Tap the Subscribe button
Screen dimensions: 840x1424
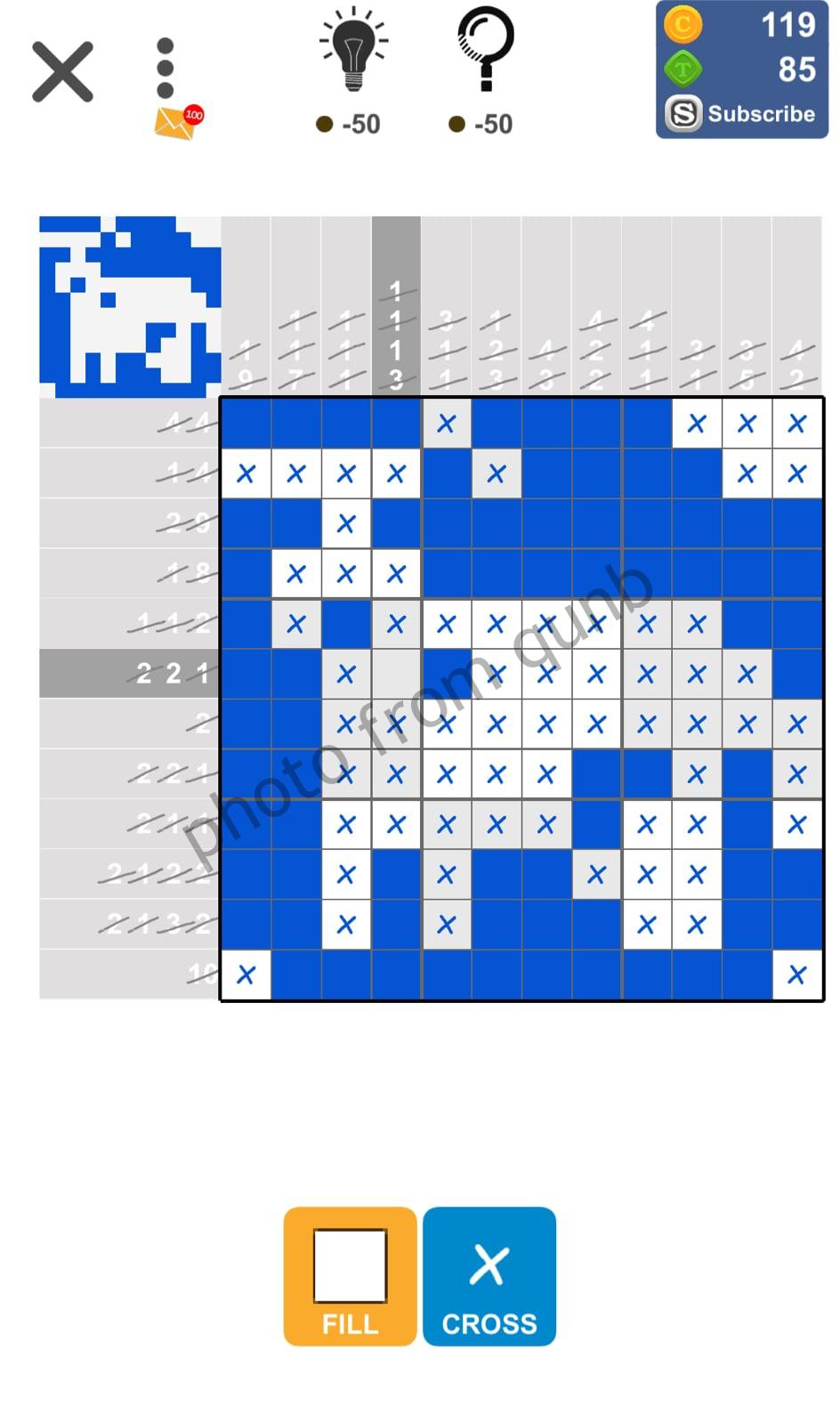(741, 114)
